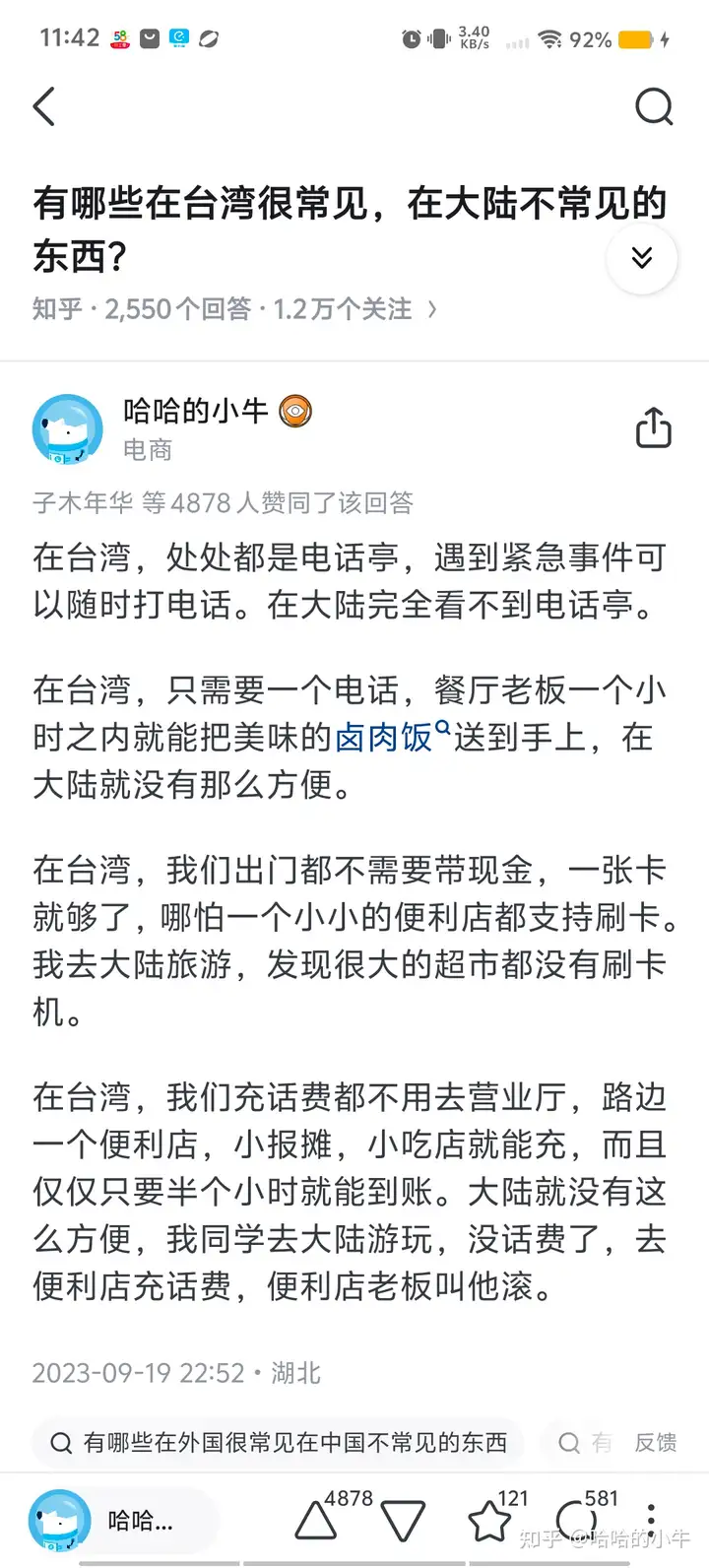
Task: Open 哈哈的小牛's author profile
Action: (195, 411)
